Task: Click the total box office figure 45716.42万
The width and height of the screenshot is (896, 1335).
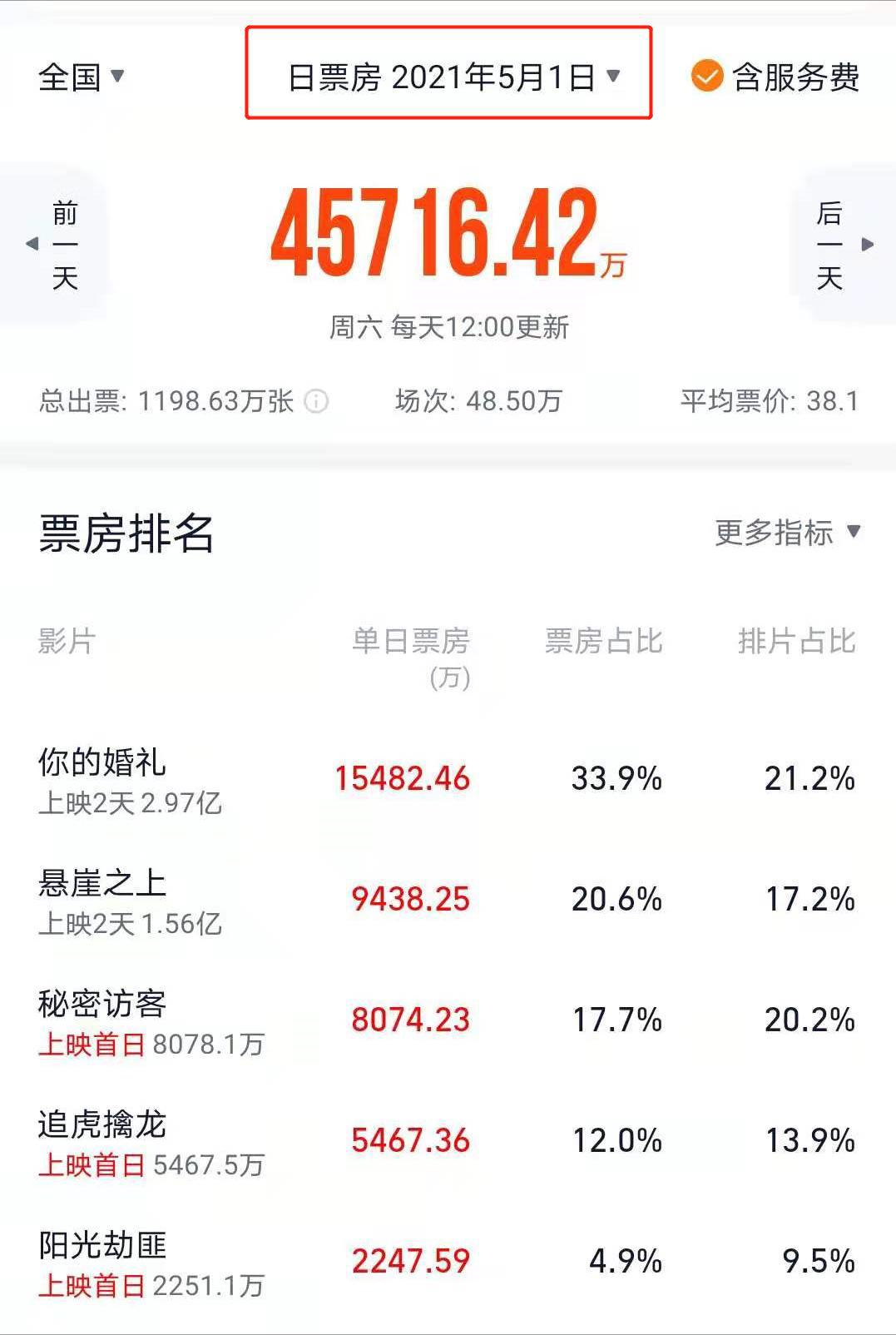Action: pos(448,237)
